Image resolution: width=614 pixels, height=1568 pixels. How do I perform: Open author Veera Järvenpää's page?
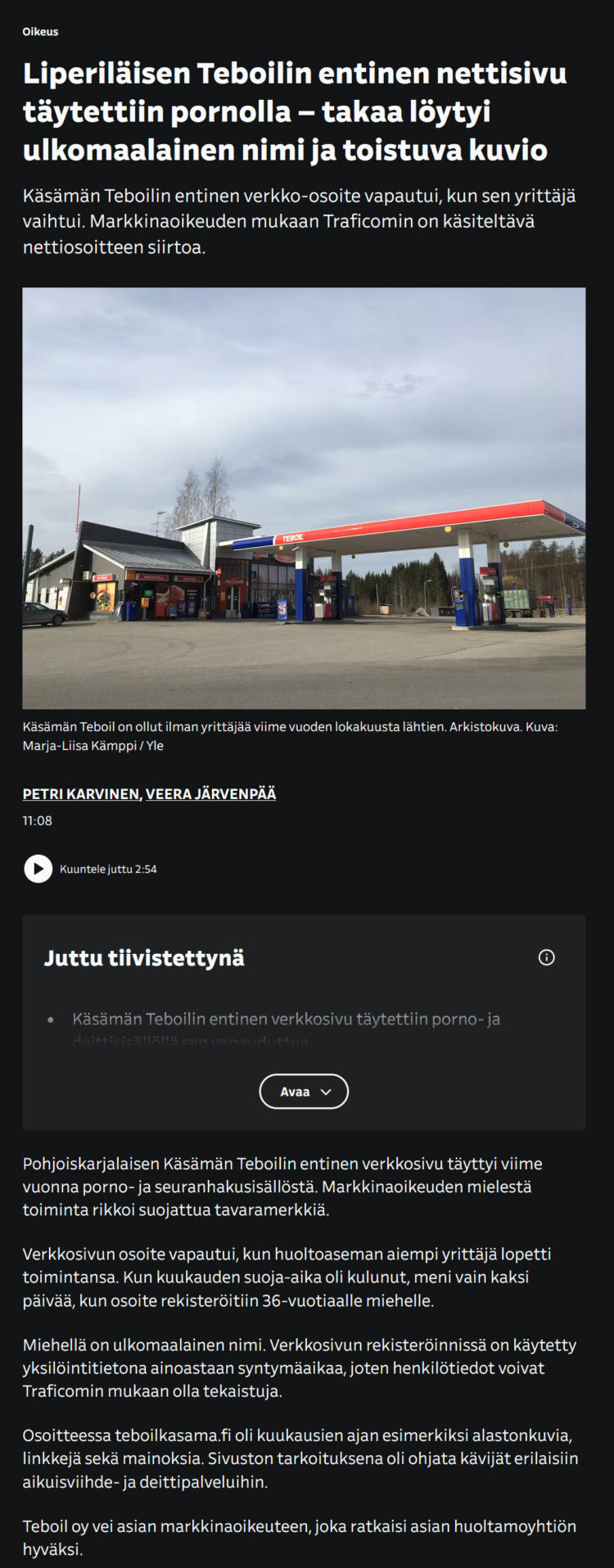point(210,793)
